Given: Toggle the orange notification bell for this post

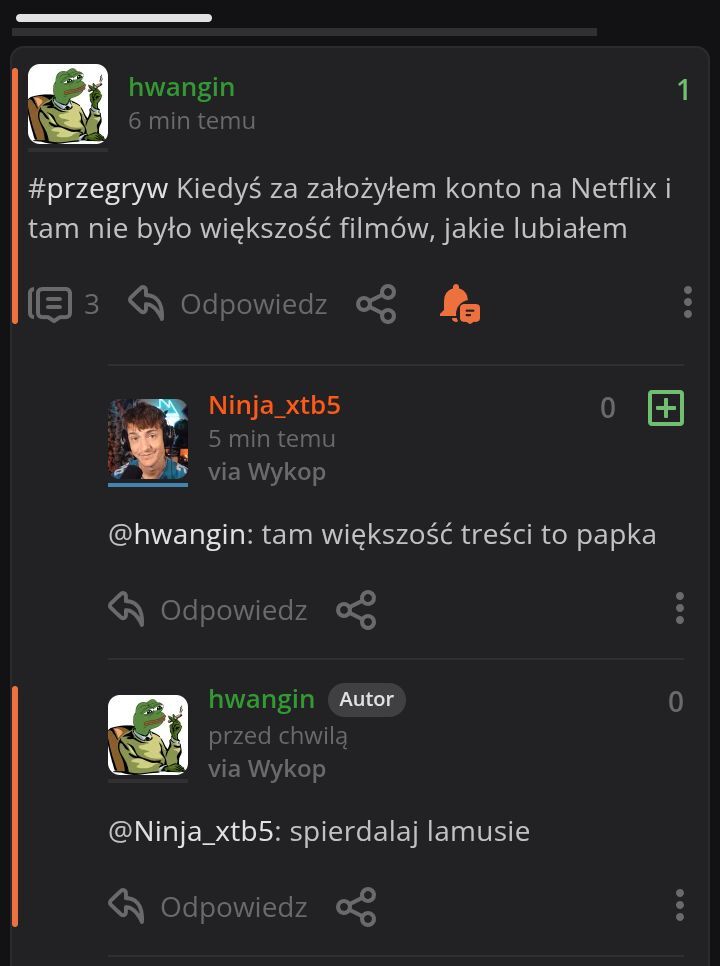Looking at the screenshot, I should [x=459, y=304].
